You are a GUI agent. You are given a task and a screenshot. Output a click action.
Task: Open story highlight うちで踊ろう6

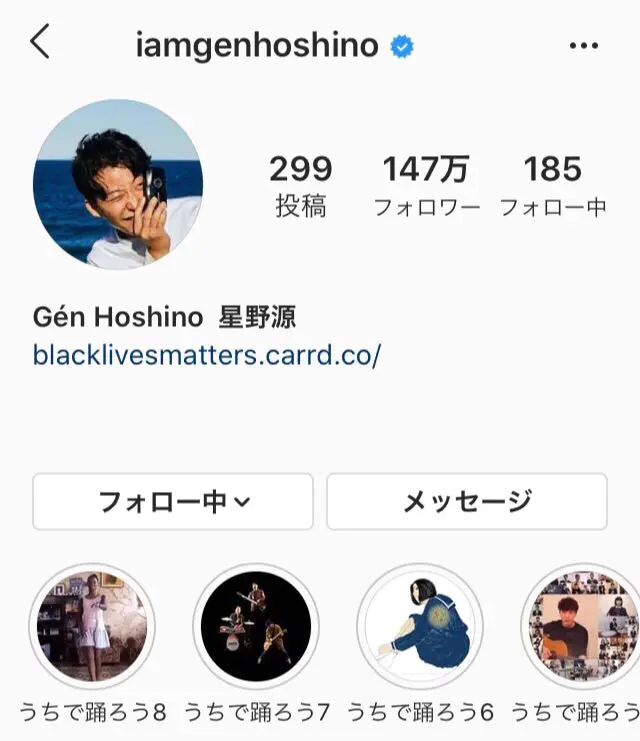(420, 626)
